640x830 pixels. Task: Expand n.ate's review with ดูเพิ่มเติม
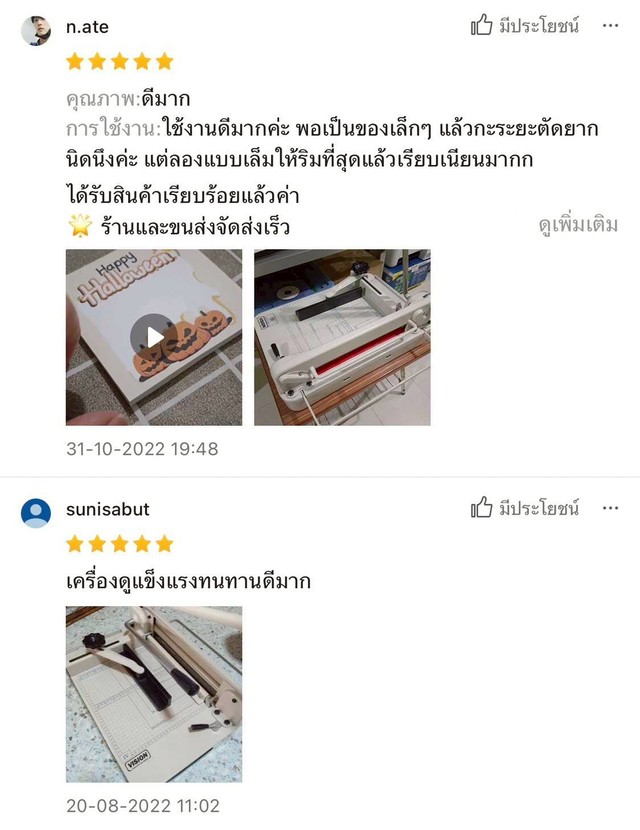coord(578,225)
